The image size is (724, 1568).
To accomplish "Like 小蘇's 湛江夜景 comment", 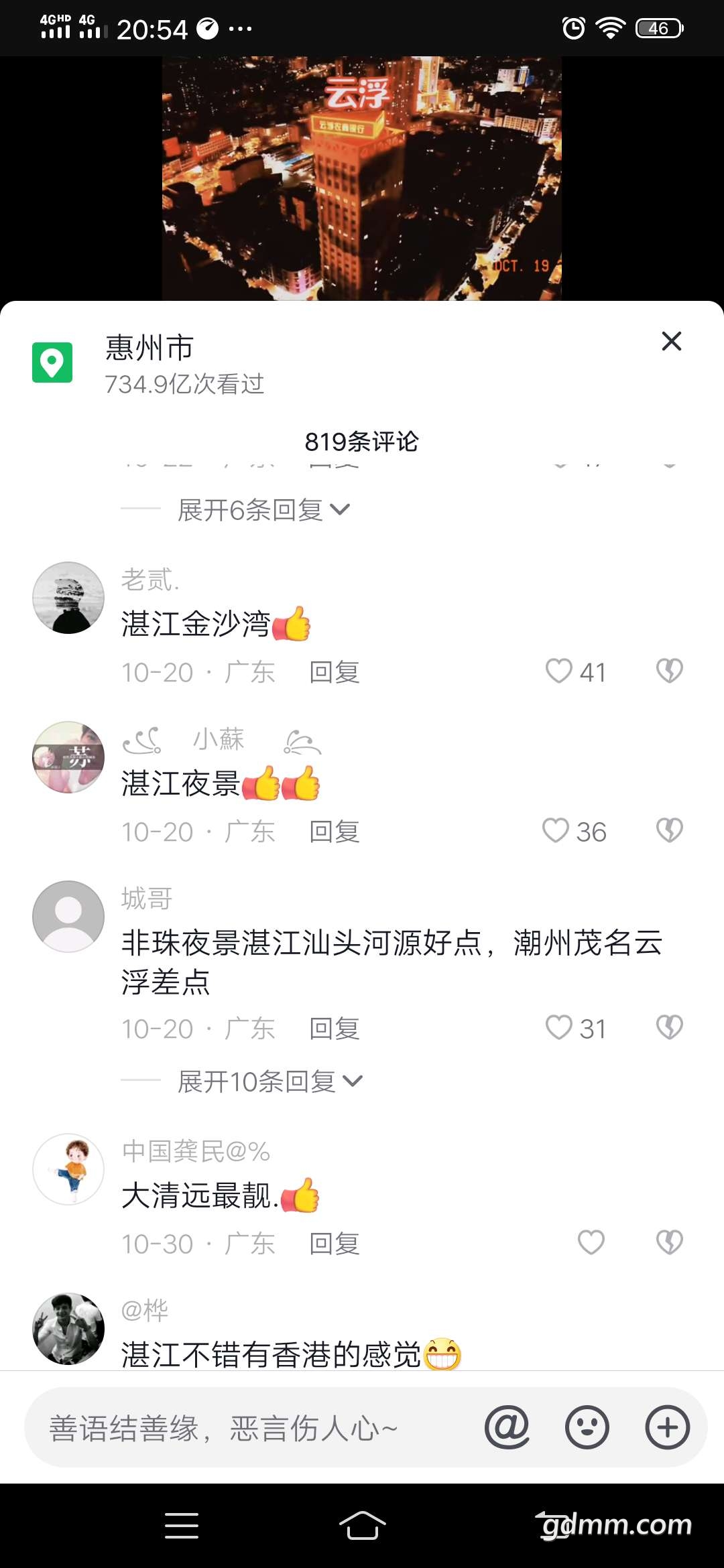I will (556, 831).
